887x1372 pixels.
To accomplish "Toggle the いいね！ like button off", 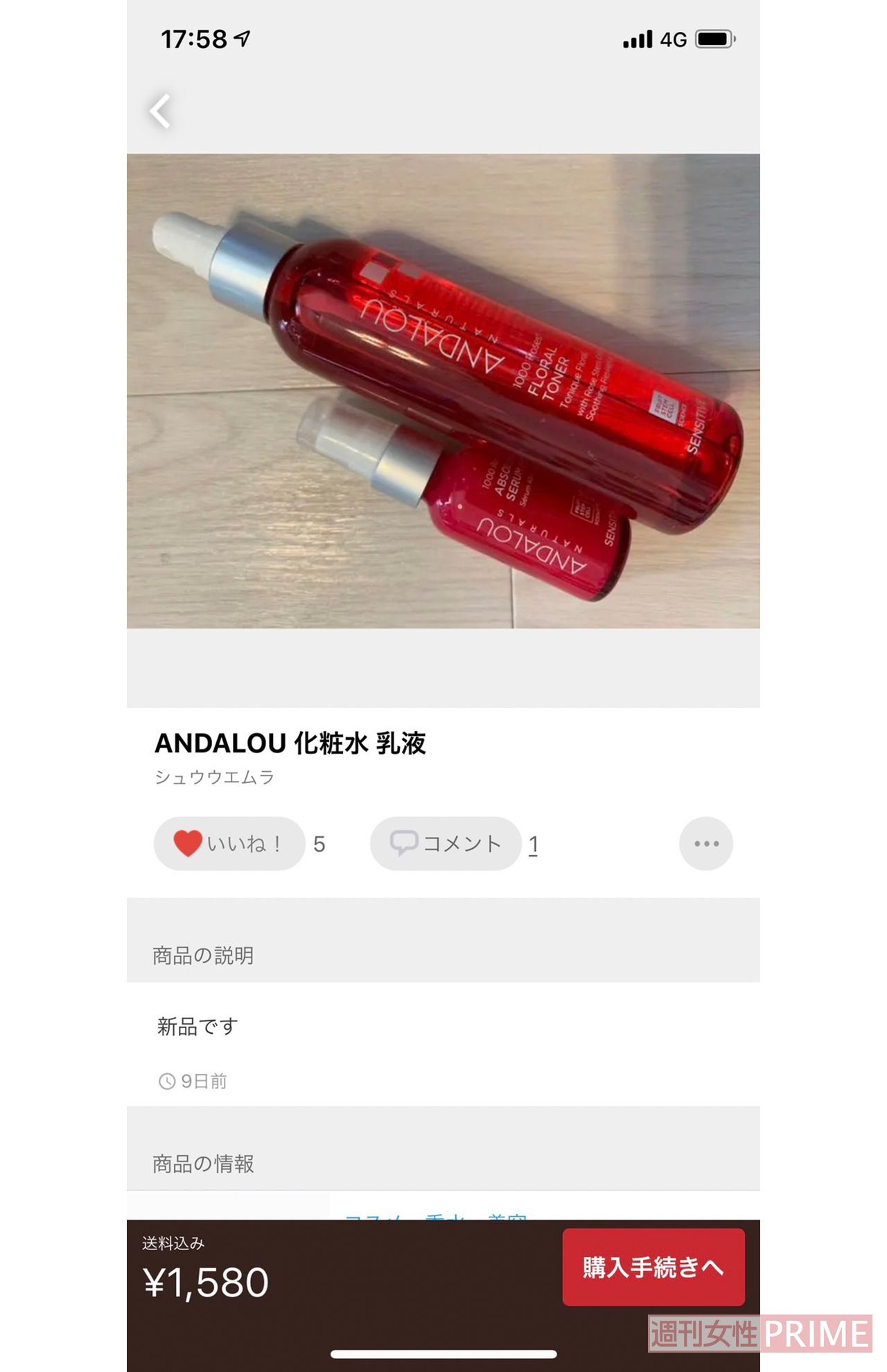I will (229, 843).
